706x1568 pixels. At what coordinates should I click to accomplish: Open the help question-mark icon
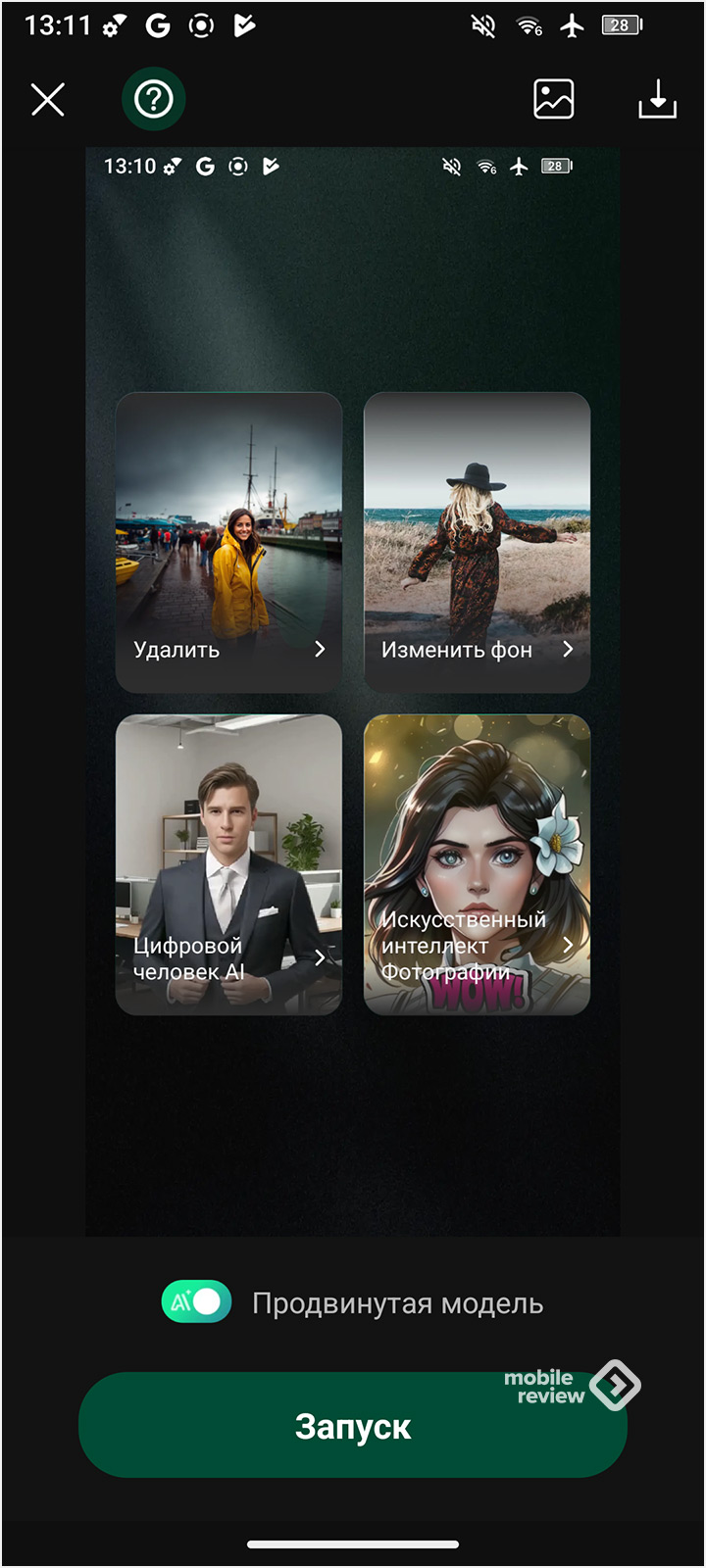153,99
